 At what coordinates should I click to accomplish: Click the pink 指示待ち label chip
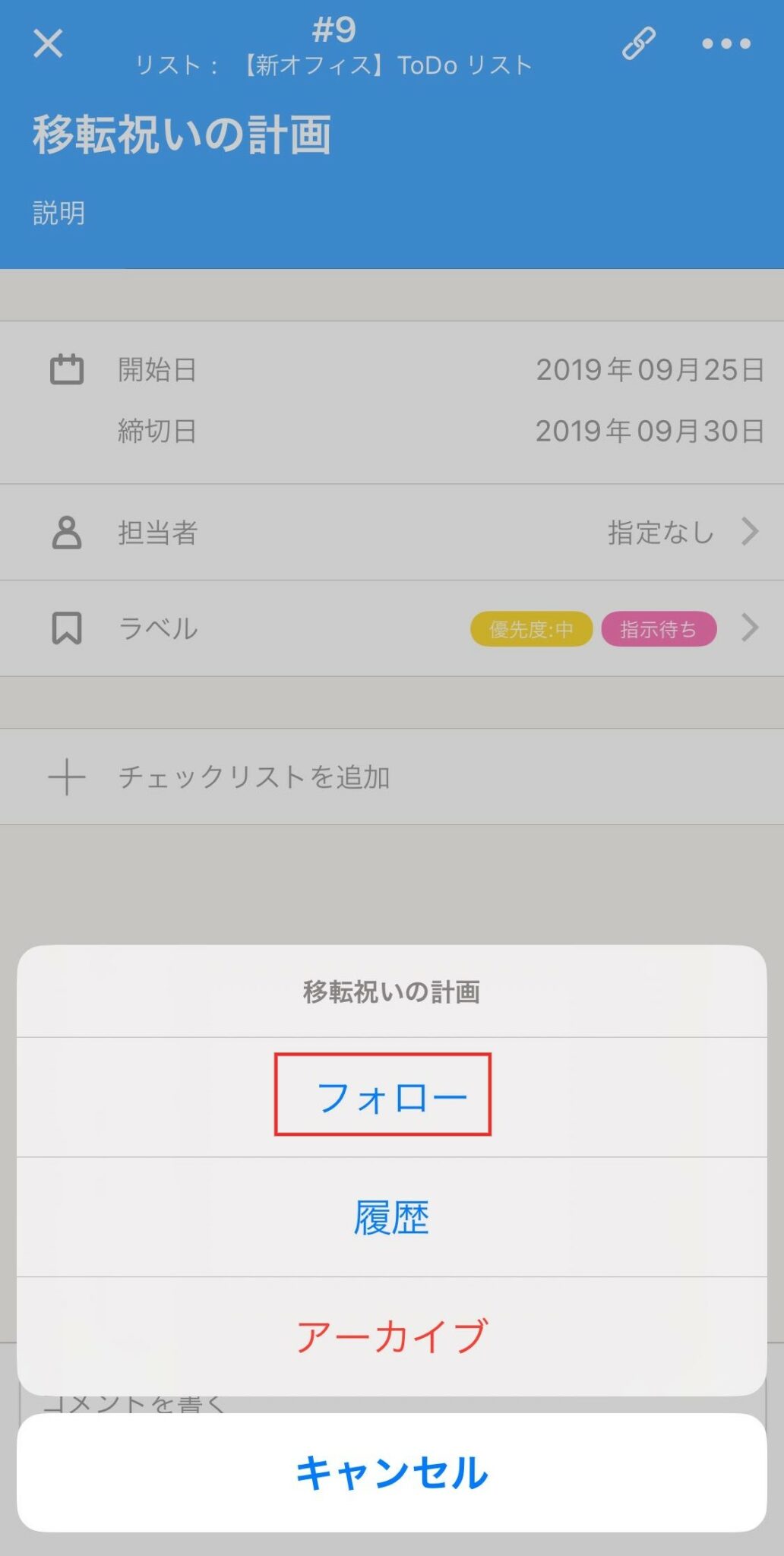pyautogui.click(x=658, y=629)
